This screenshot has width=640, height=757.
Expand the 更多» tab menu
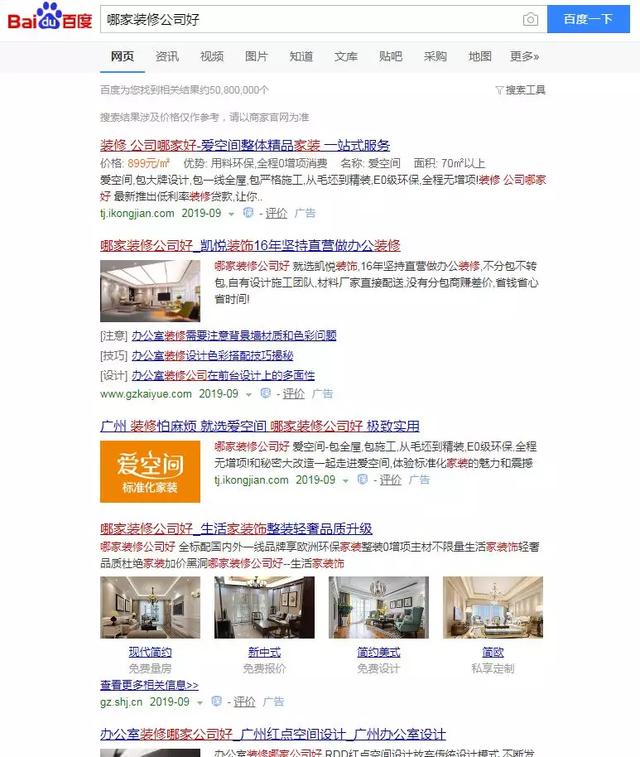pyautogui.click(x=524, y=56)
